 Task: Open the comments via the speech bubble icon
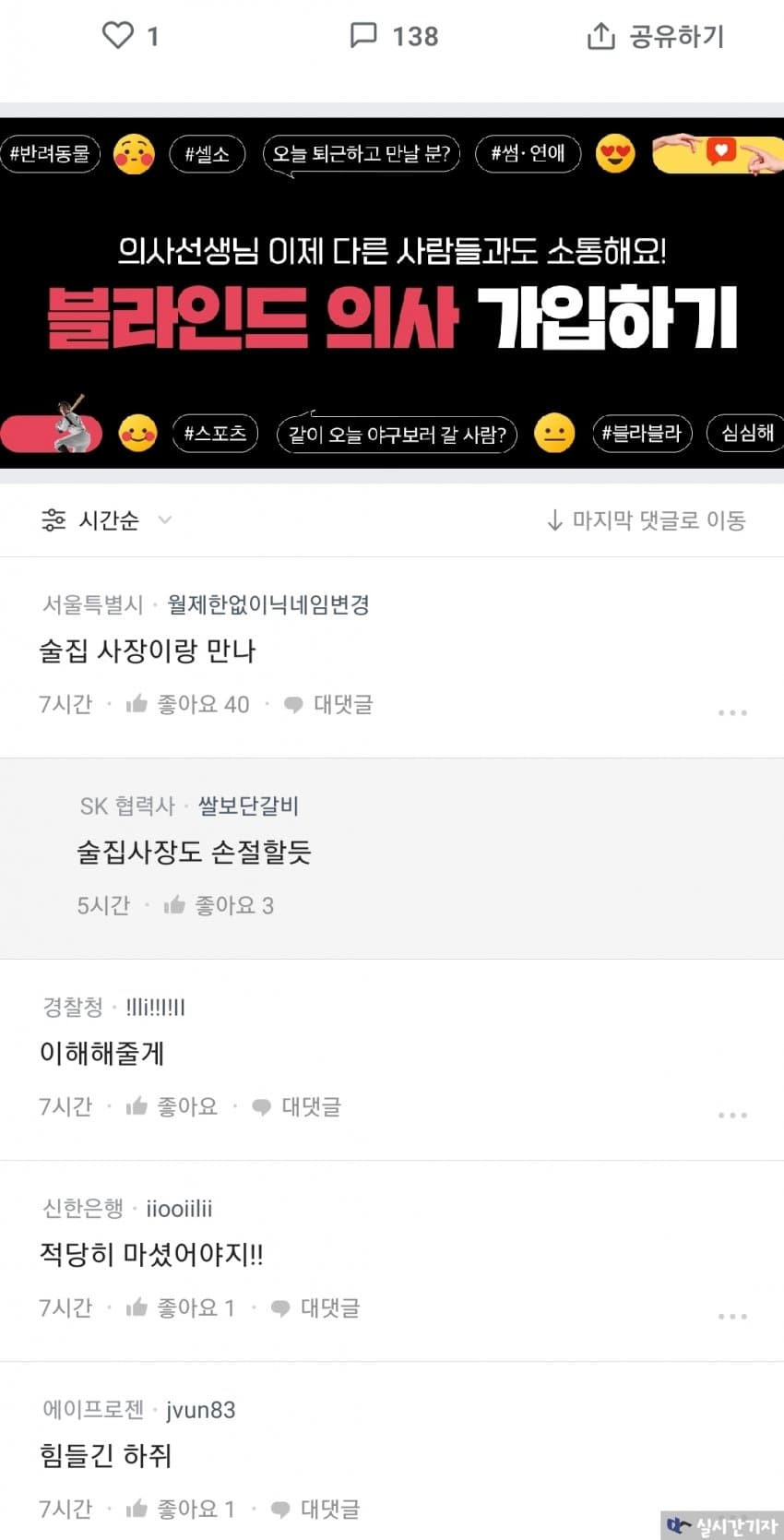[364, 36]
